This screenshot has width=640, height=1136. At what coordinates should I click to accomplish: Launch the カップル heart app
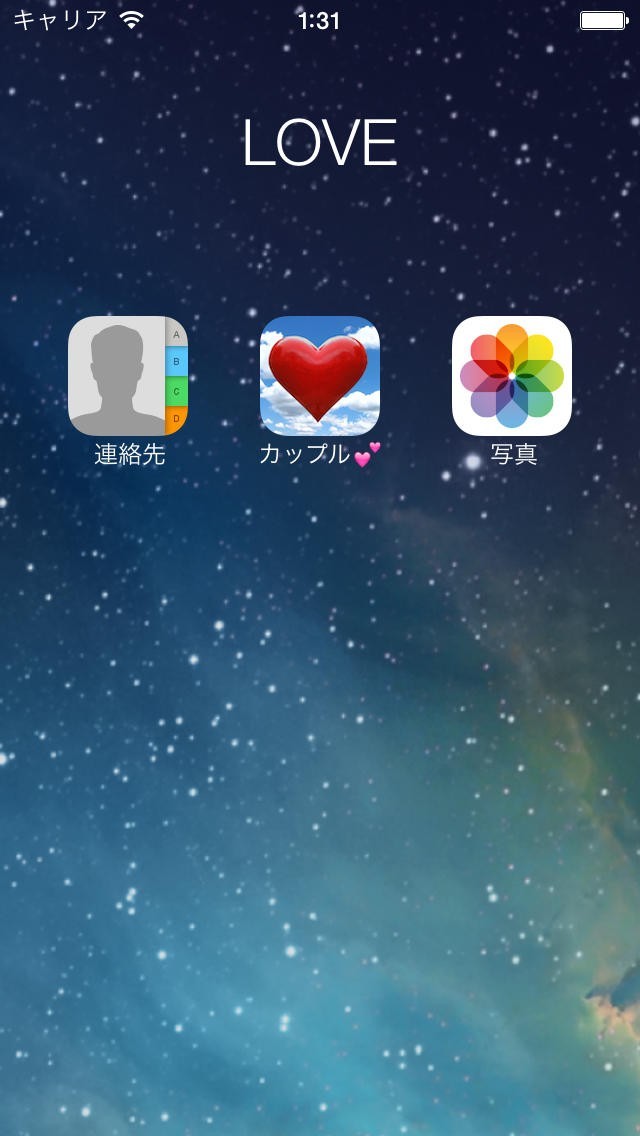coord(320,376)
